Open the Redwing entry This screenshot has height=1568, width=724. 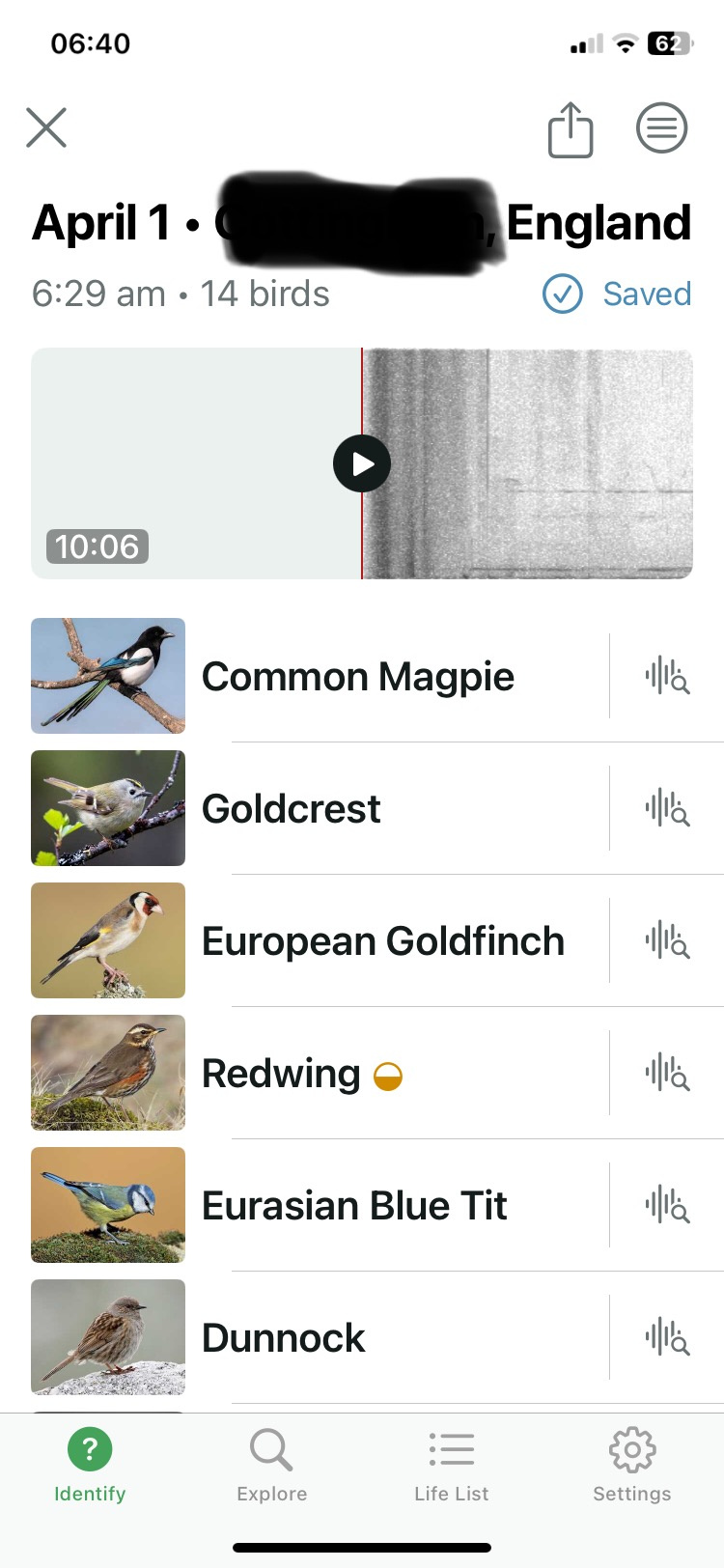click(x=280, y=1074)
